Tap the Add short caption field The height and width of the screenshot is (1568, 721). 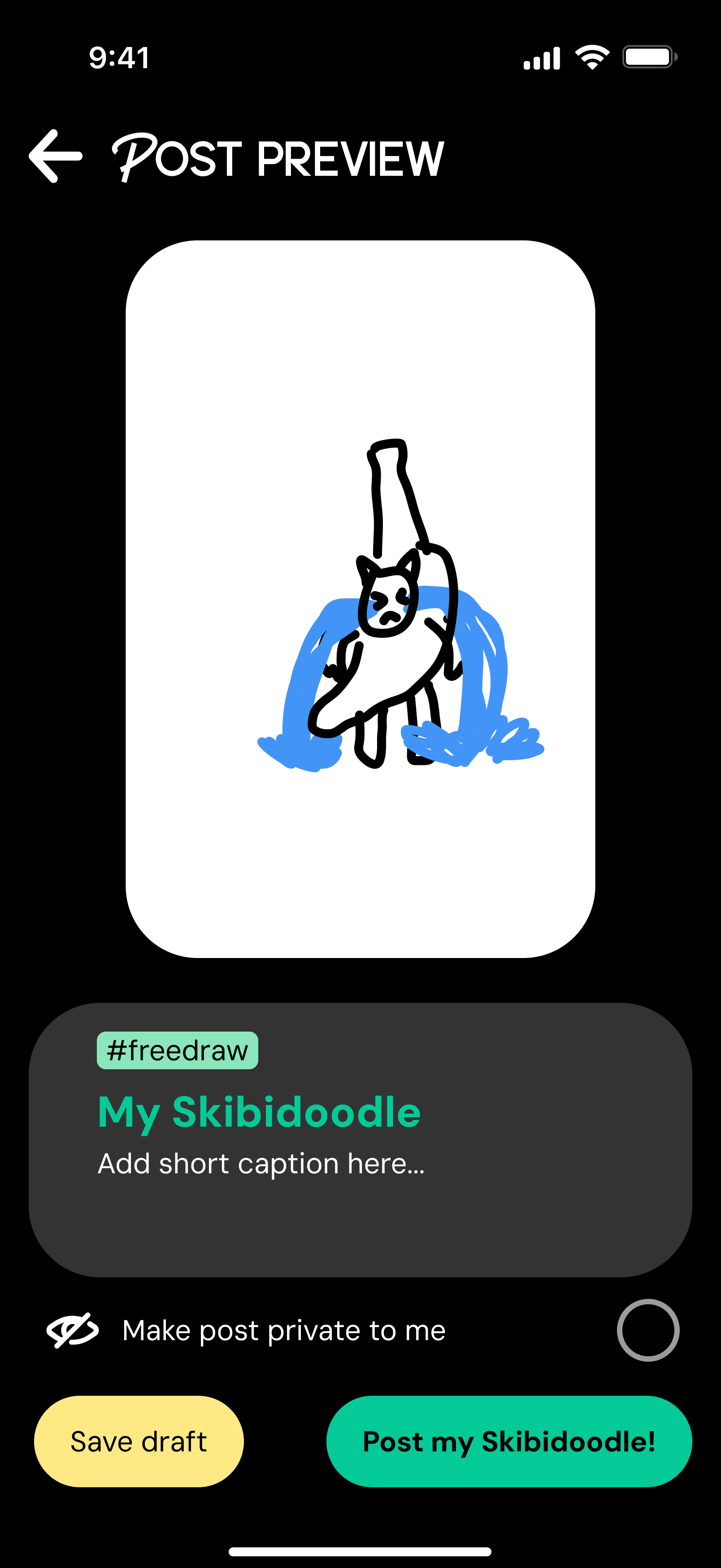click(x=261, y=1164)
